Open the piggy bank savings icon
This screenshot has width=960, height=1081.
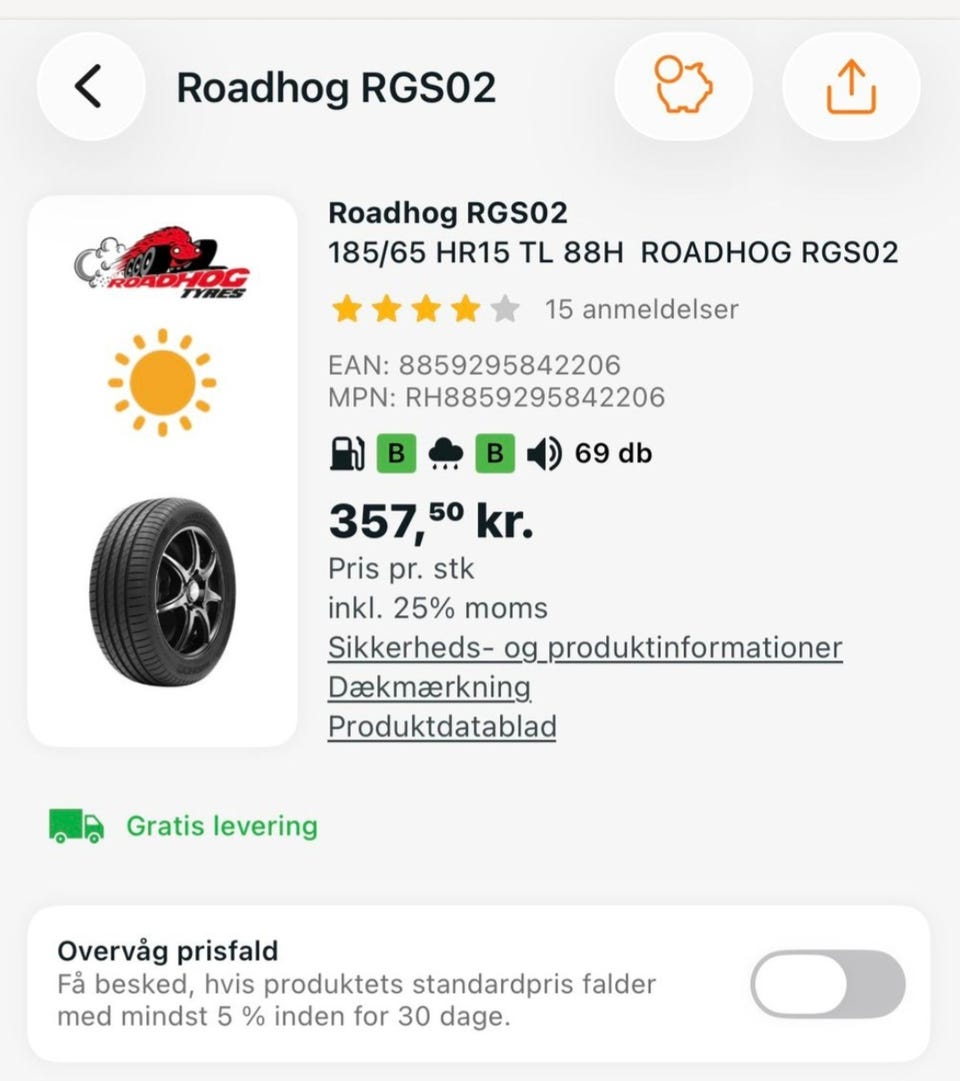(683, 87)
